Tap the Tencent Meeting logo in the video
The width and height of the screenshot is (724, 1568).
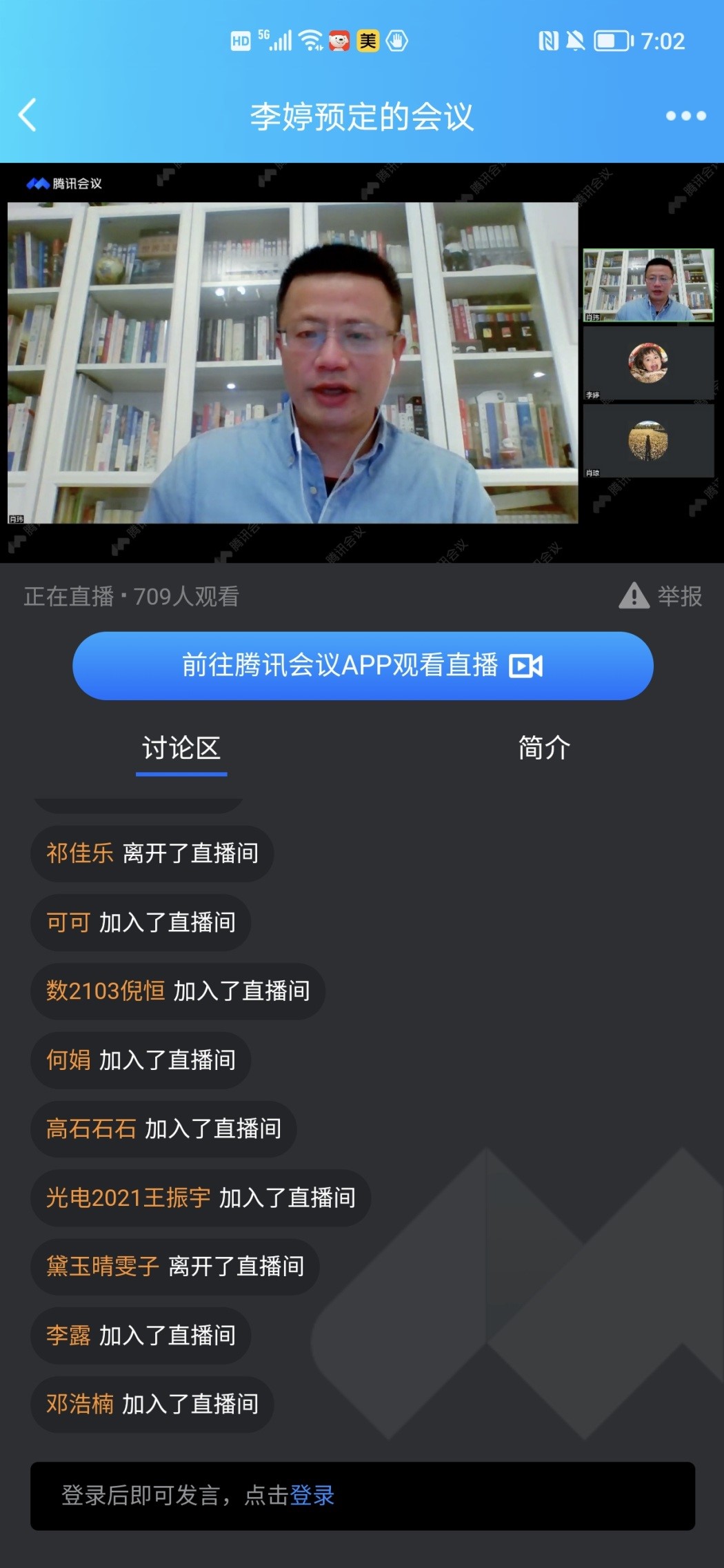click(x=67, y=183)
